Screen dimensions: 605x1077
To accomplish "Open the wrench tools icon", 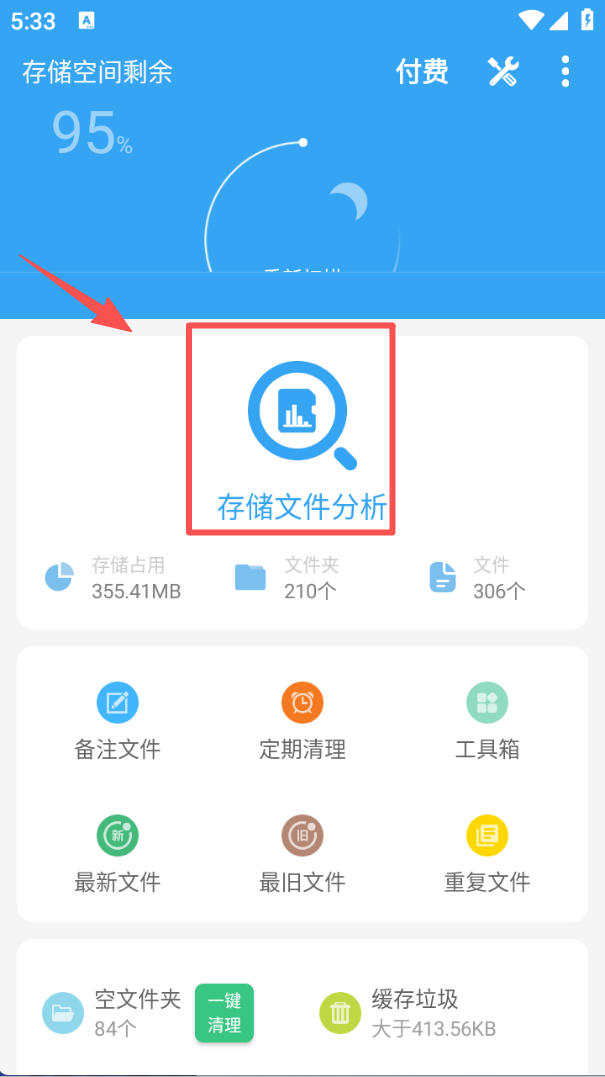I will click(503, 71).
